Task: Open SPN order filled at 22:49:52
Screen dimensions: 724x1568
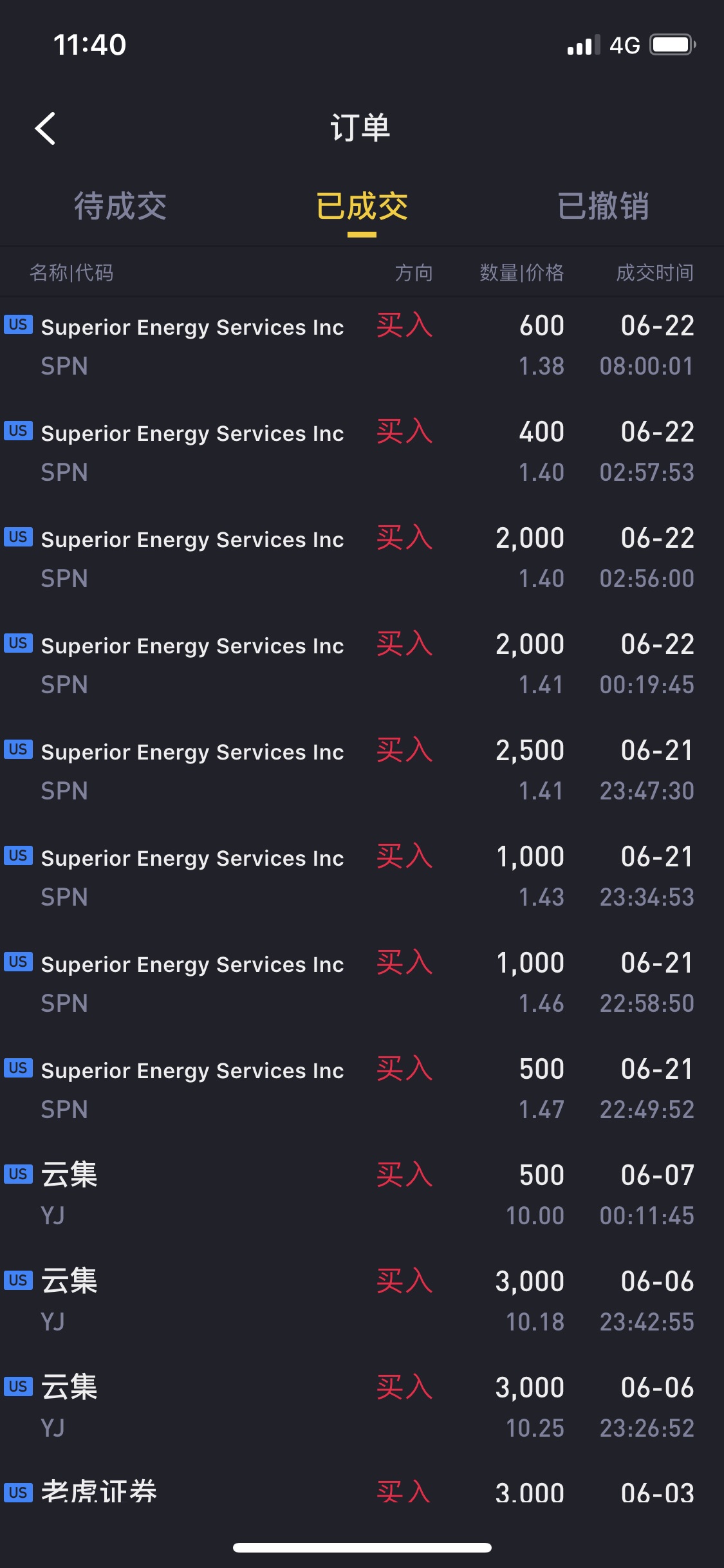Action: pyautogui.click(x=362, y=1089)
